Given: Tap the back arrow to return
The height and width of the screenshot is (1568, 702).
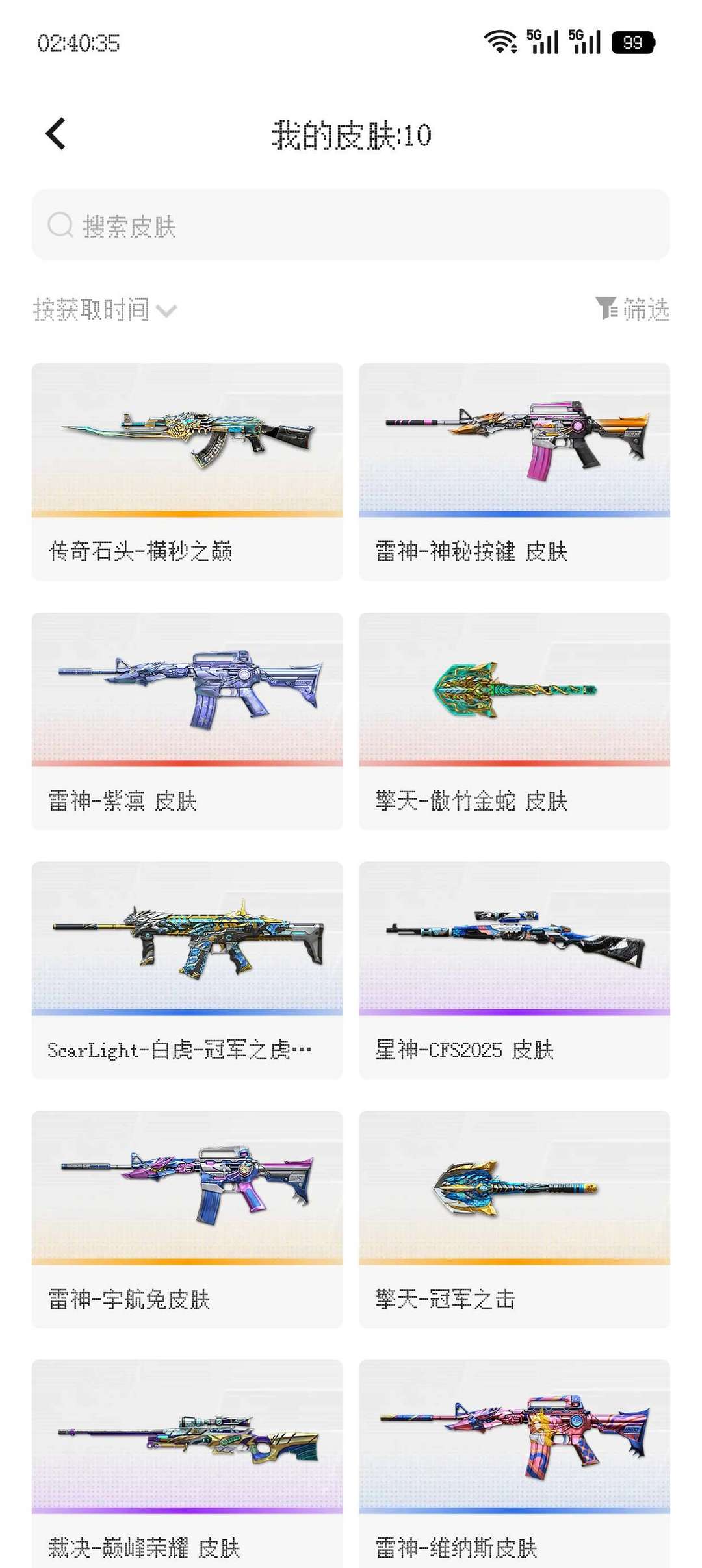Looking at the screenshot, I should pos(55,133).
